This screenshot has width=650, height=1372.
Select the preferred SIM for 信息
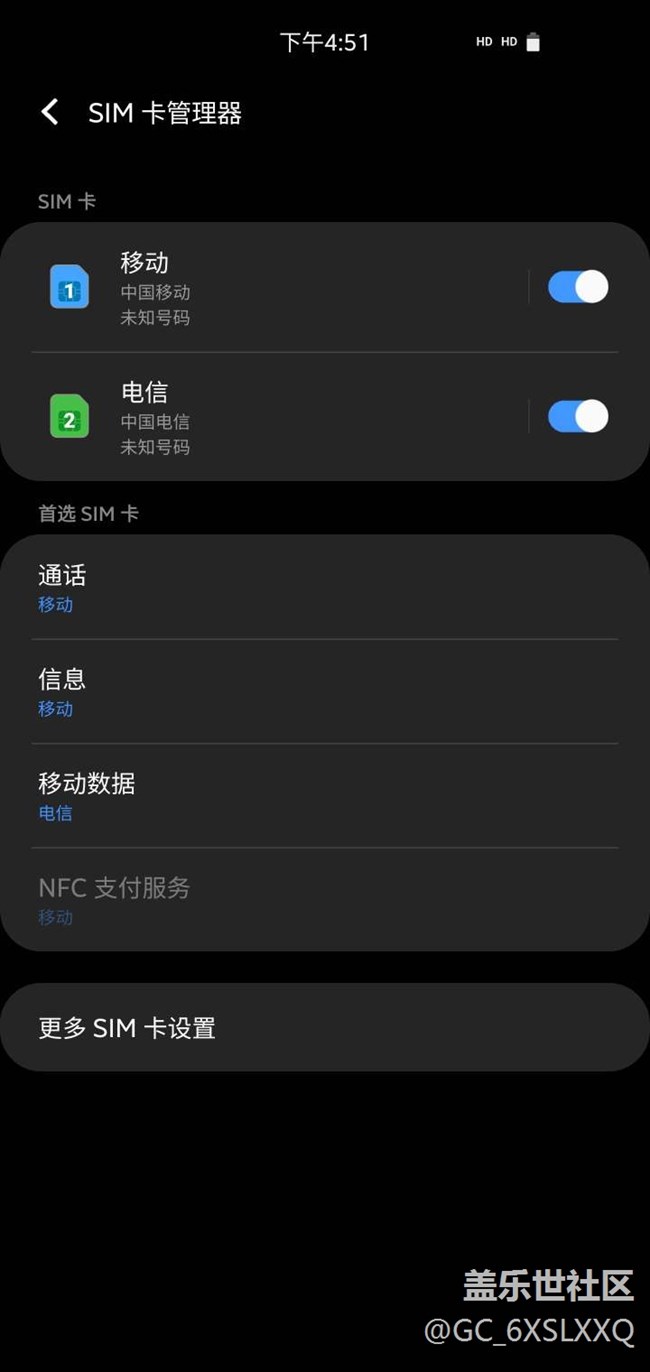click(324, 692)
